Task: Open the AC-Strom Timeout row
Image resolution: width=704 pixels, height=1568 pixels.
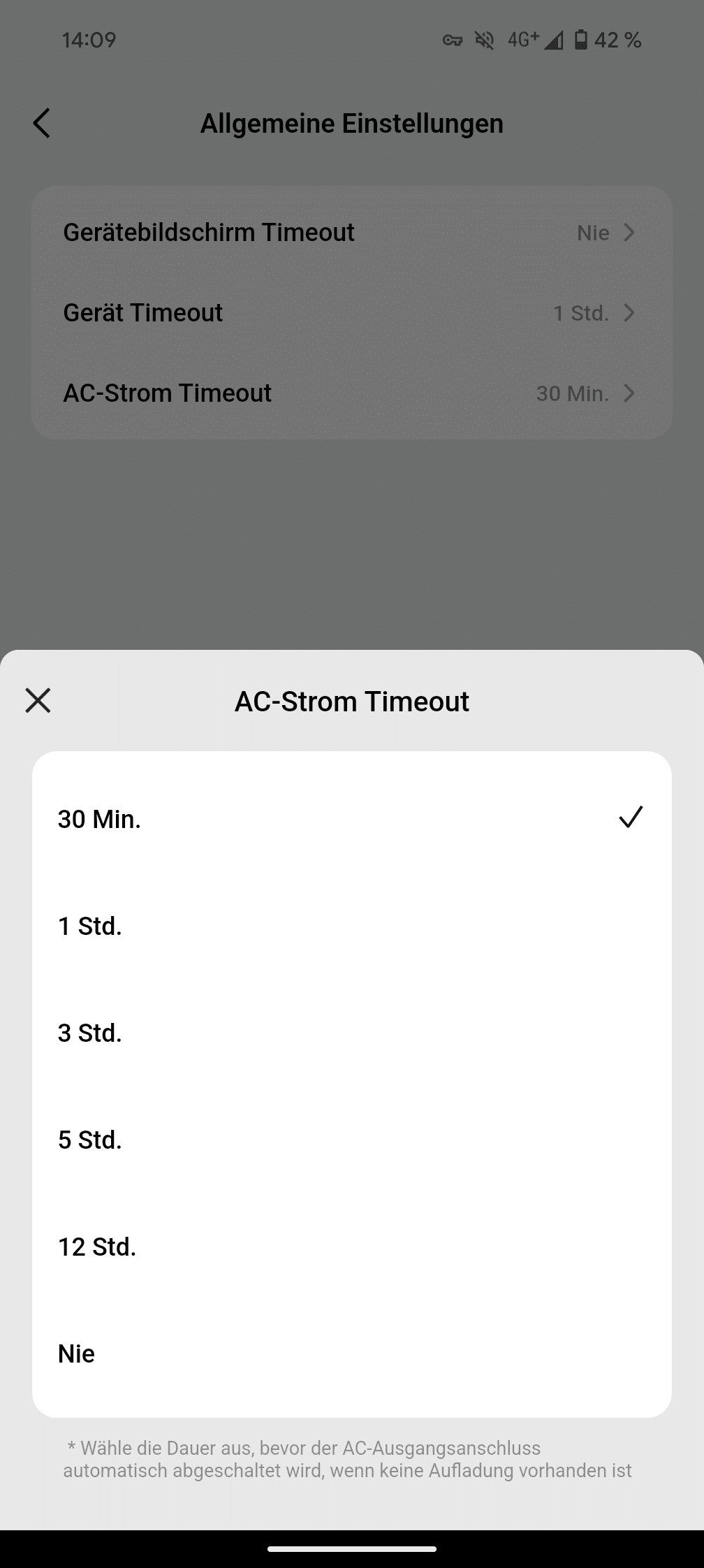Action: pyautogui.click(x=351, y=393)
